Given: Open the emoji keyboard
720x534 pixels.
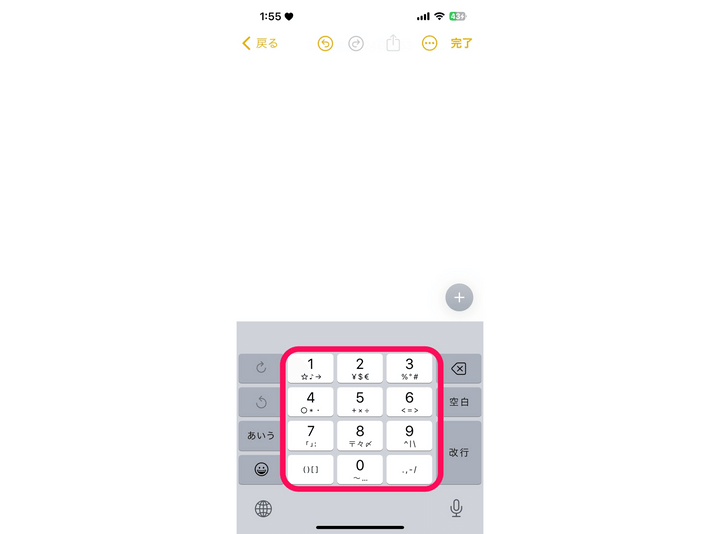Looking at the screenshot, I should [x=261, y=469].
